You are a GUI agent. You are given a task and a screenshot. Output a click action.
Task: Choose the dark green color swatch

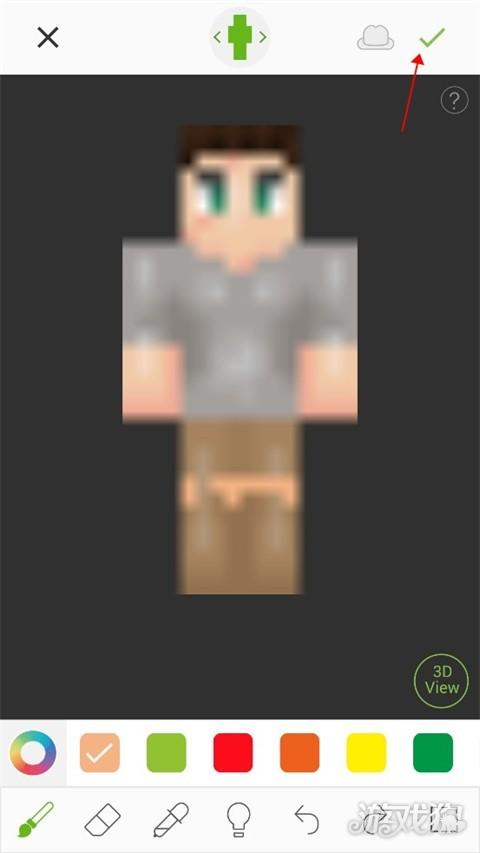point(433,753)
